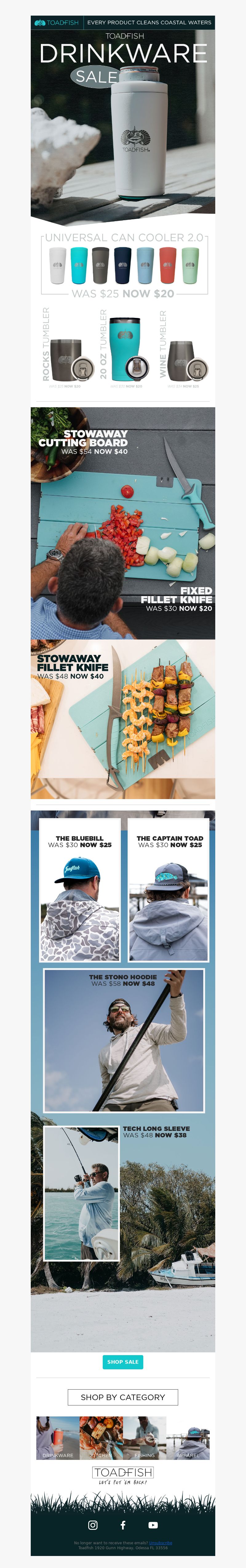The height and width of the screenshot is (1568, 246).
Task: Open Toadfish Instagram page
Action: pos(93,1525)
